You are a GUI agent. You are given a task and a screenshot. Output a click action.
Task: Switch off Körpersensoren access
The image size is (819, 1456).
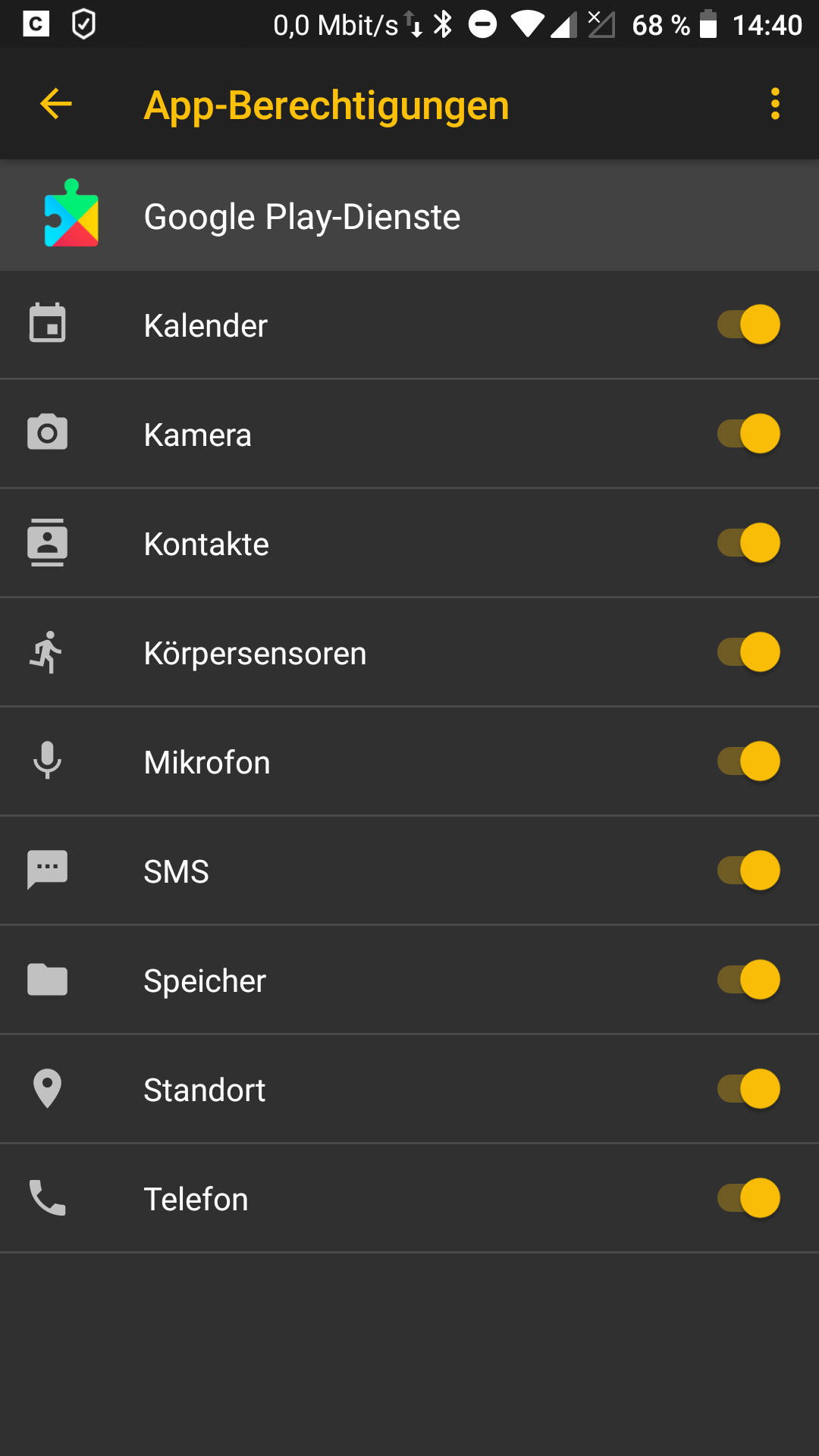pyautogui.click(x=748, y=652)
